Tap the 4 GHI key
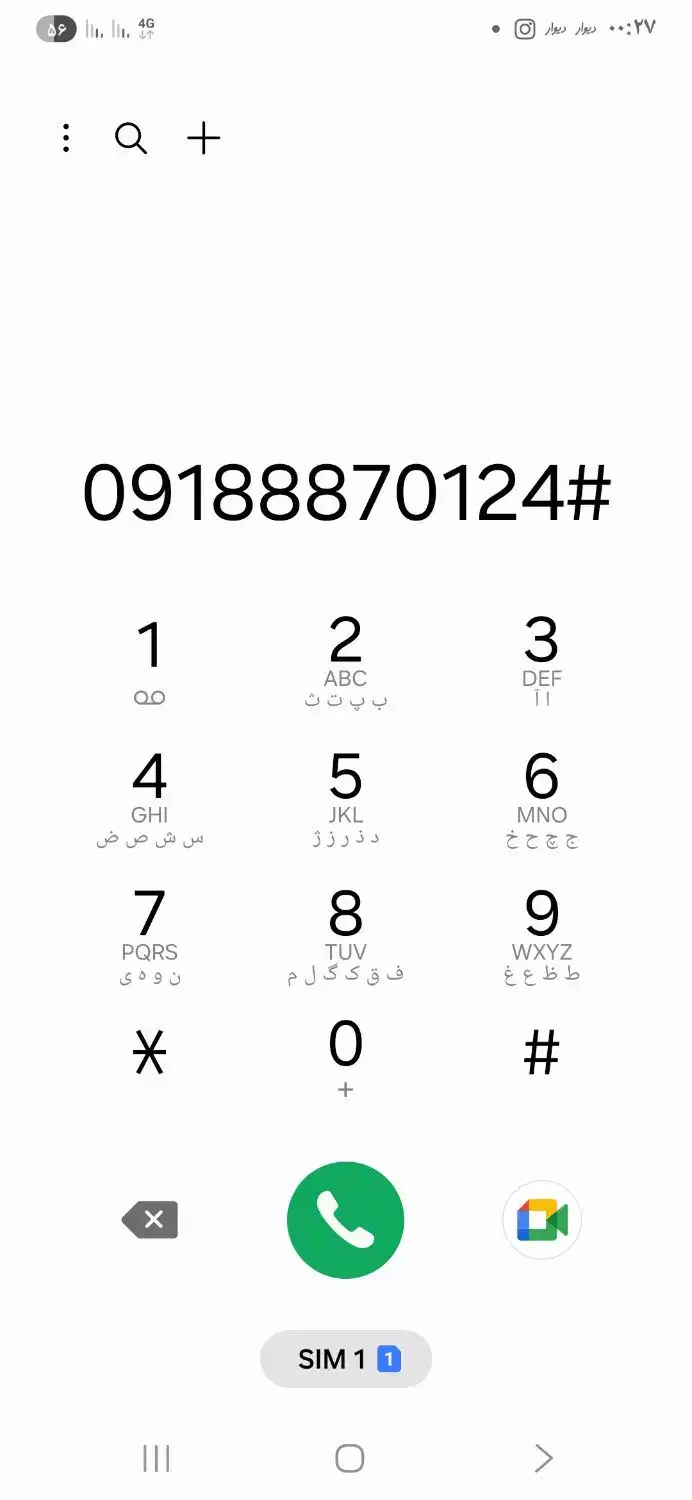Image resolution: width=692 pixels, height=1500 pixels. 150,797
